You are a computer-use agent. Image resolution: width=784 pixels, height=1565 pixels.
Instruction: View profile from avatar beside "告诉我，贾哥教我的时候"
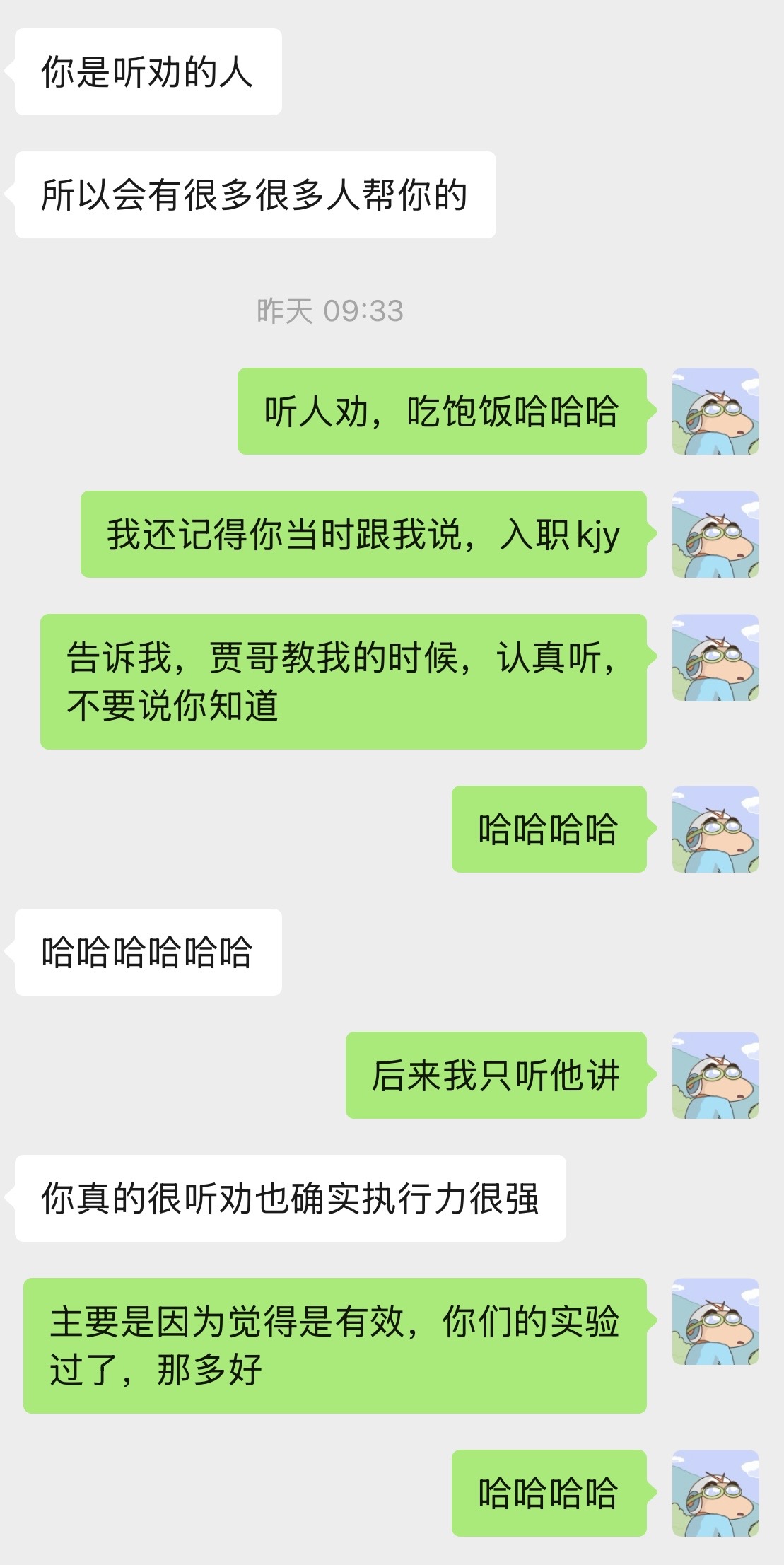pyautogui.click(x=715, y=657)
